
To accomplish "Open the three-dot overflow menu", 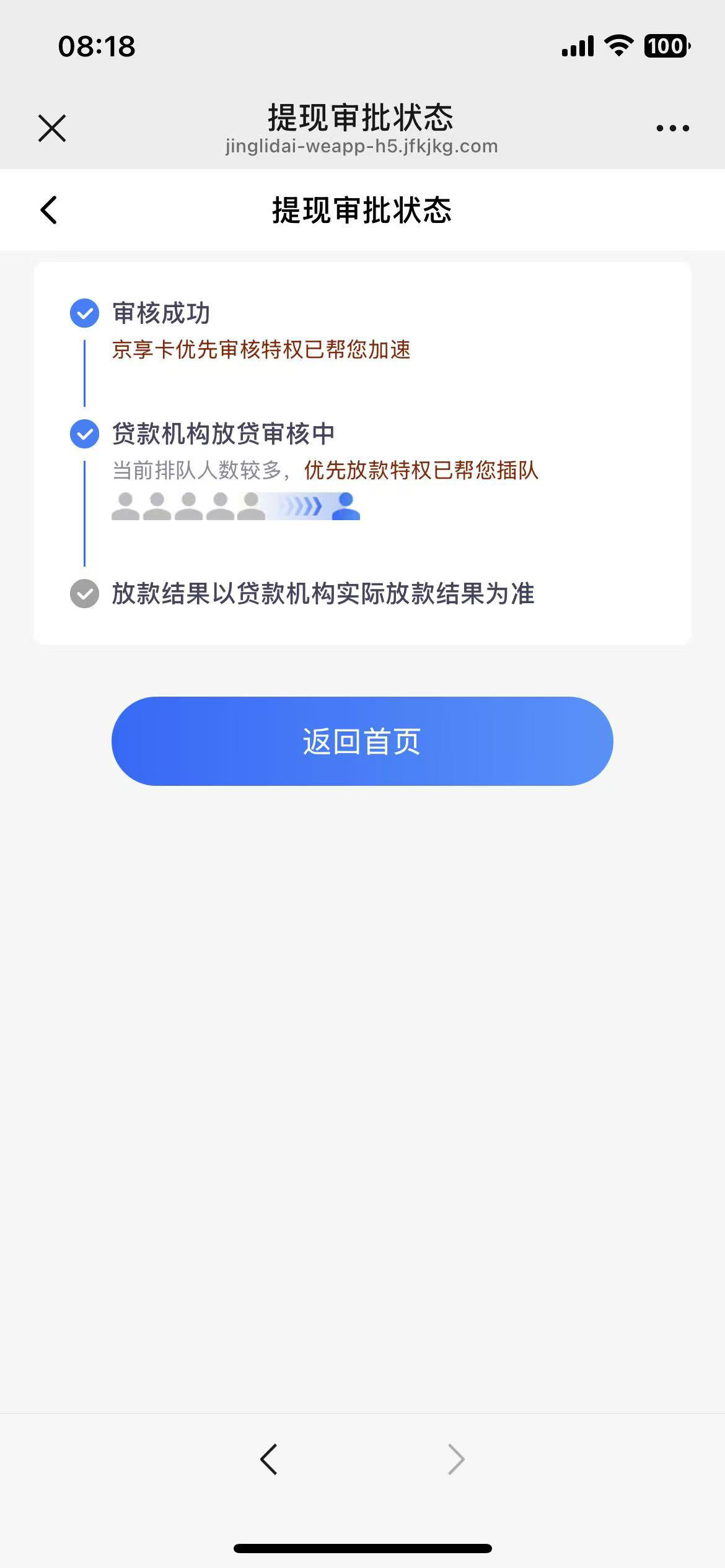I will tap(672, 128).
